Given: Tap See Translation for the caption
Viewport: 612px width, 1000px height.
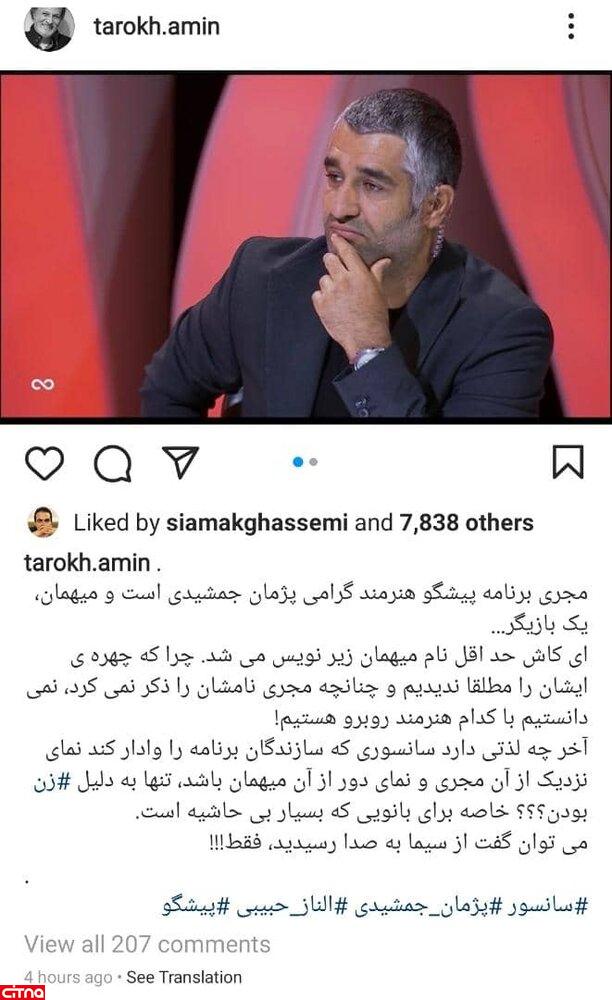Looking at the screenshot, I should (184, 977).
